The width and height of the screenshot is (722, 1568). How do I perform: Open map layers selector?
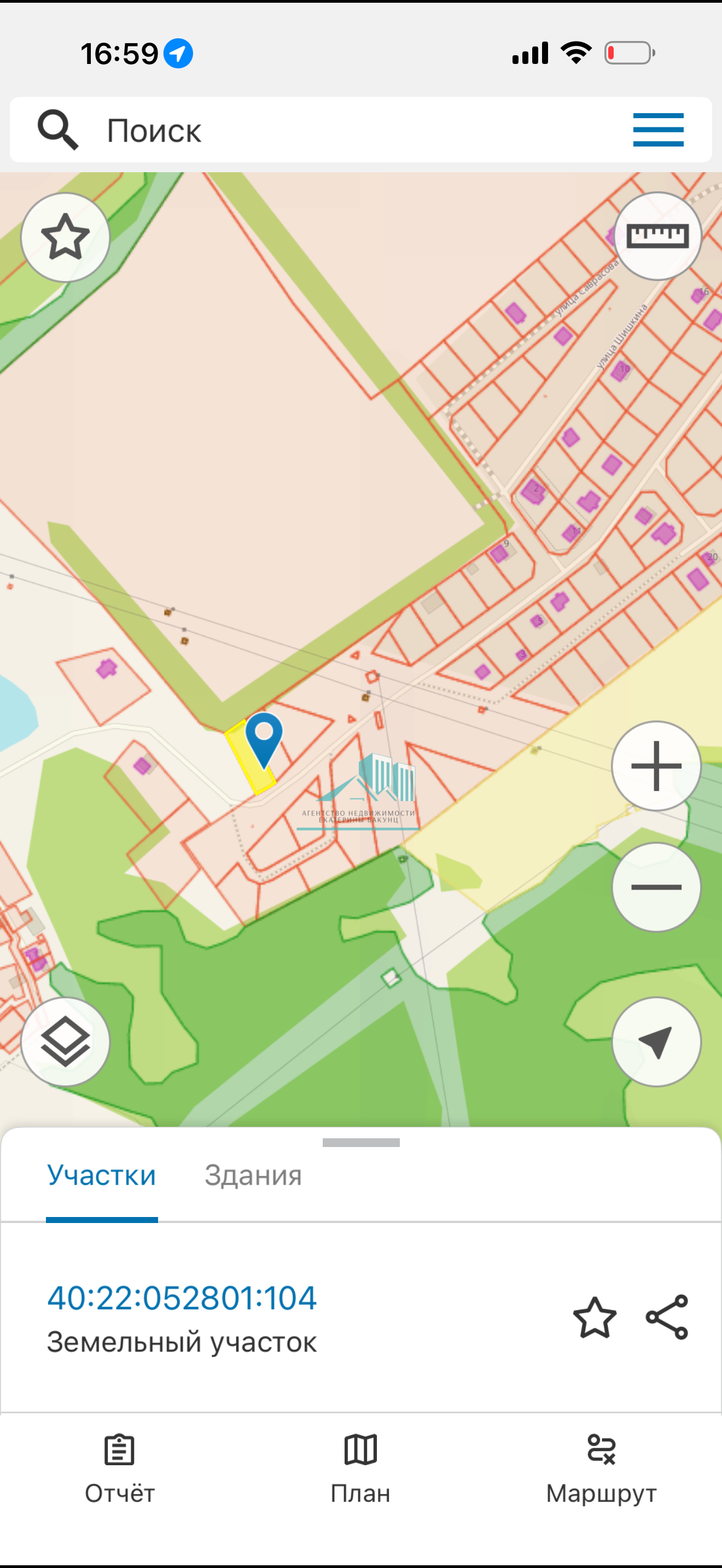pyautogui.click(x=65, y=1042)
